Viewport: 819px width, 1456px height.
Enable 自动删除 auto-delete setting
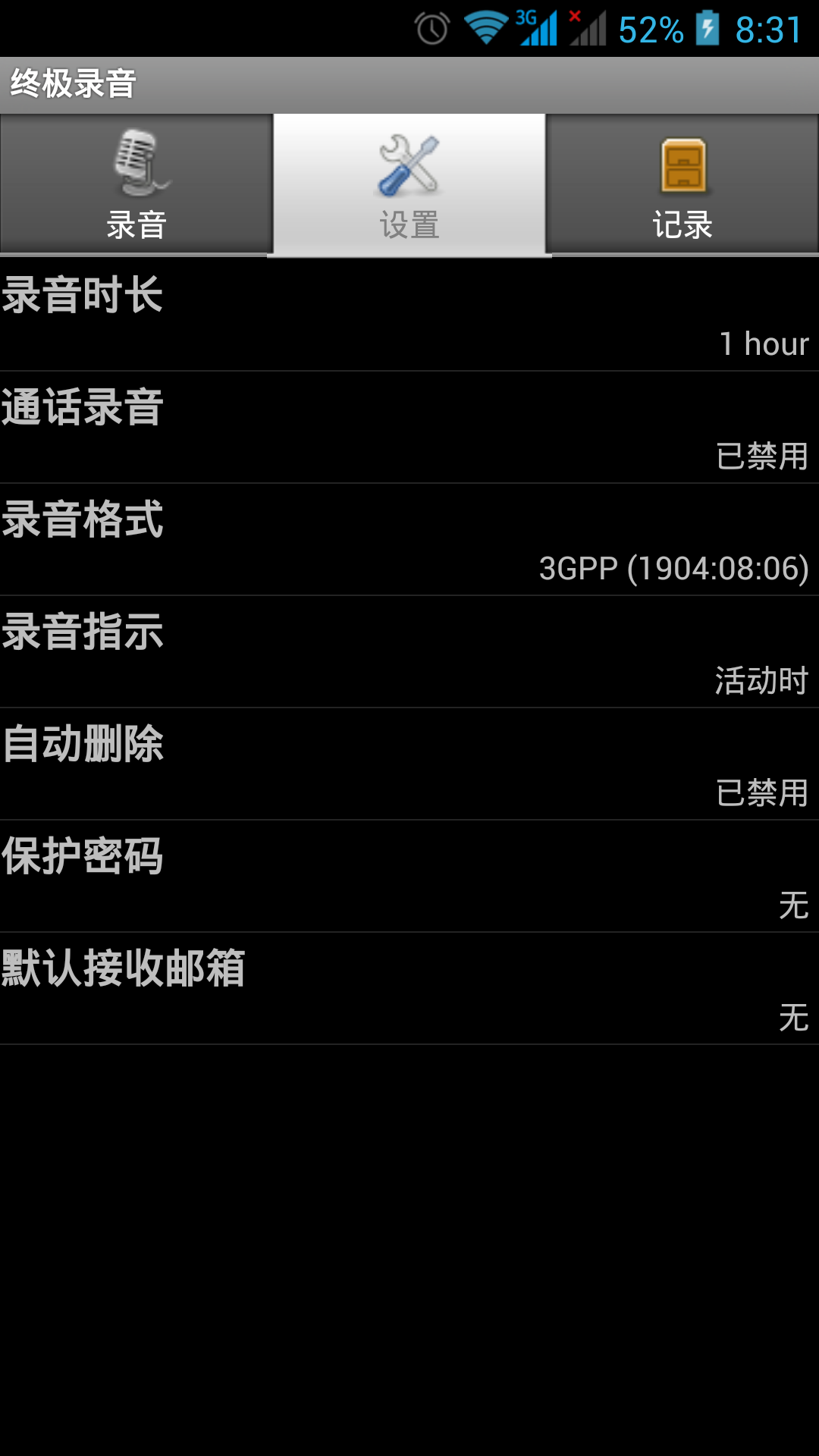coord(409,766)
